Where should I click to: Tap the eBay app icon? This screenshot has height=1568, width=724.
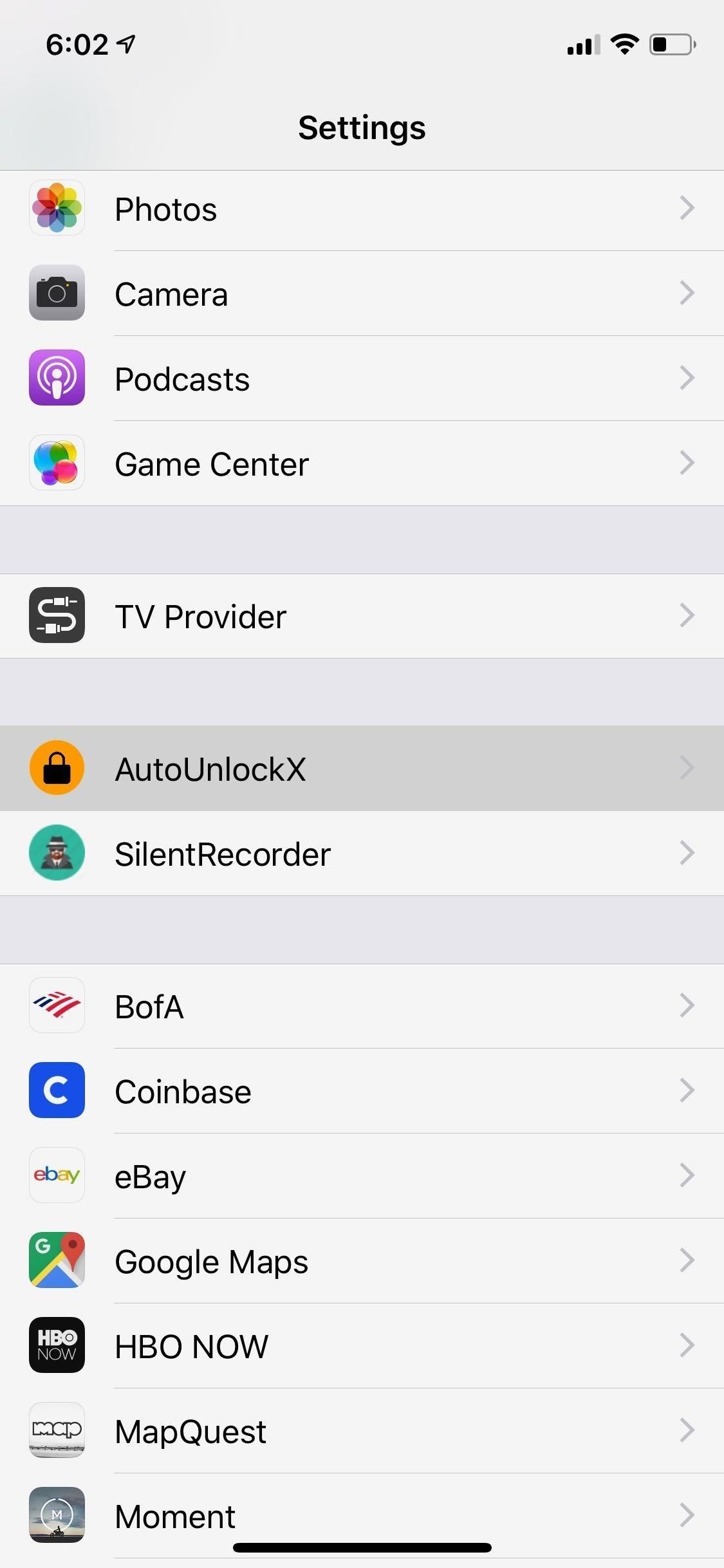(x=57, y=1175)
